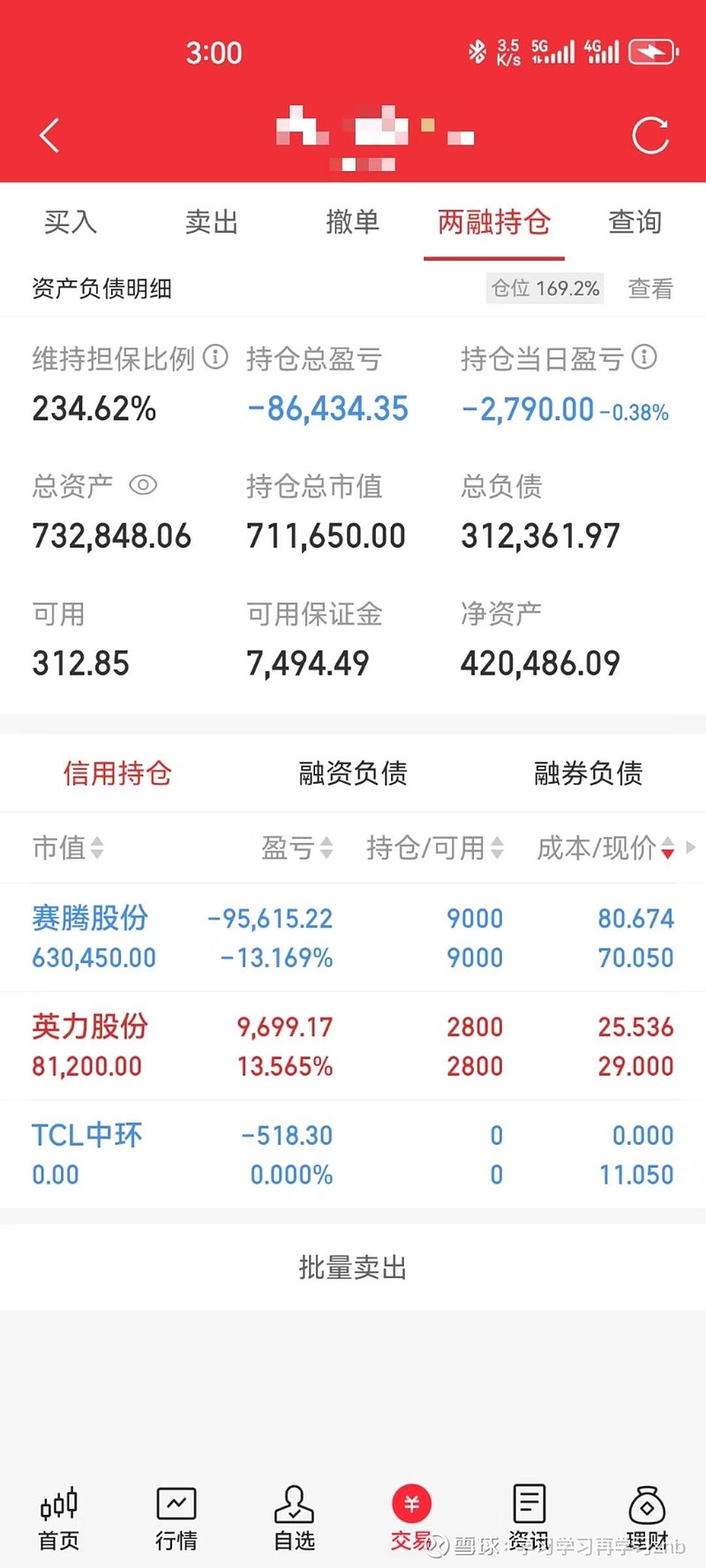Tap the back arrow to exit this page

click(49, 134)
